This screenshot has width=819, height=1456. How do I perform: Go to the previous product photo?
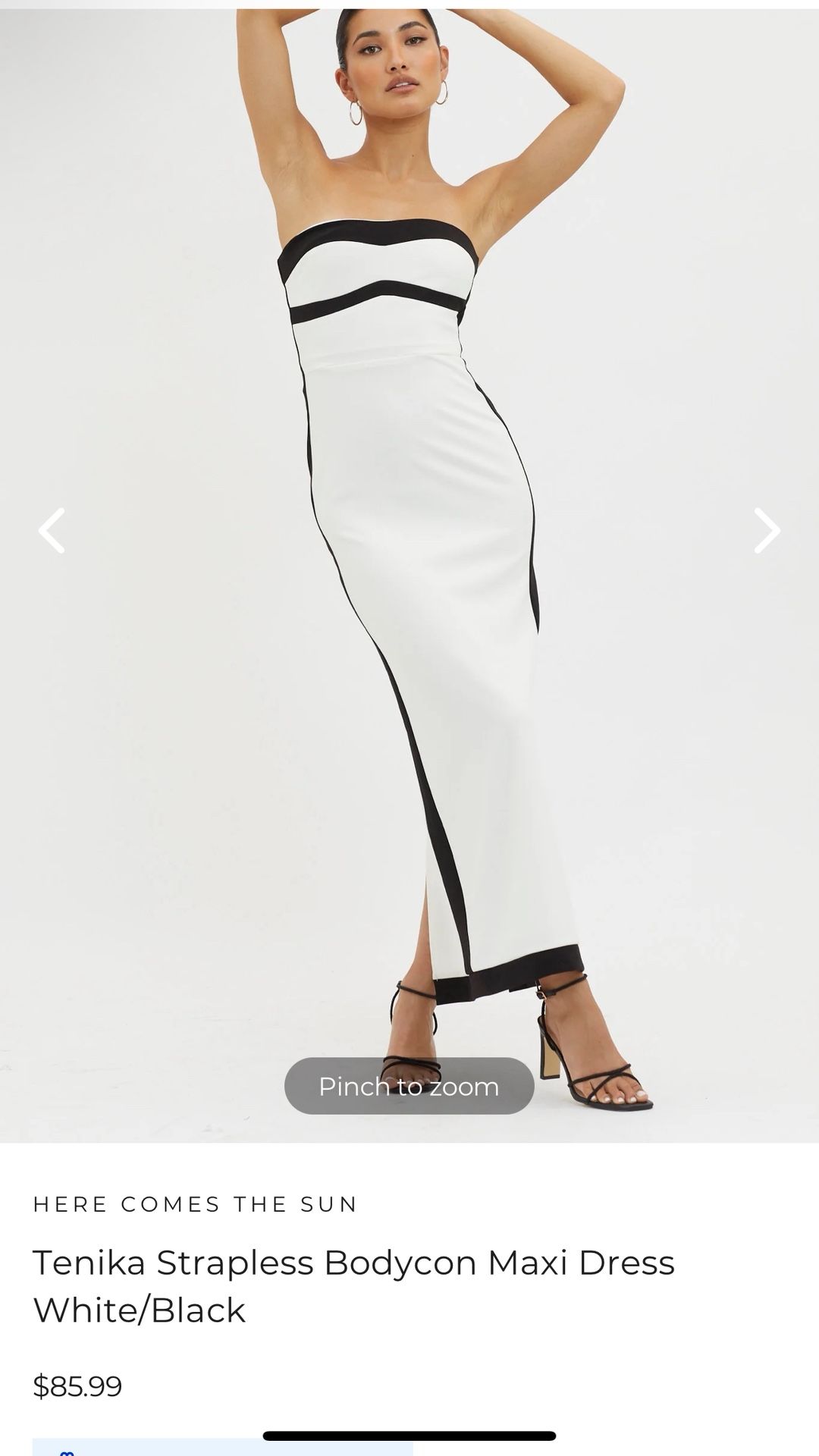52,531
